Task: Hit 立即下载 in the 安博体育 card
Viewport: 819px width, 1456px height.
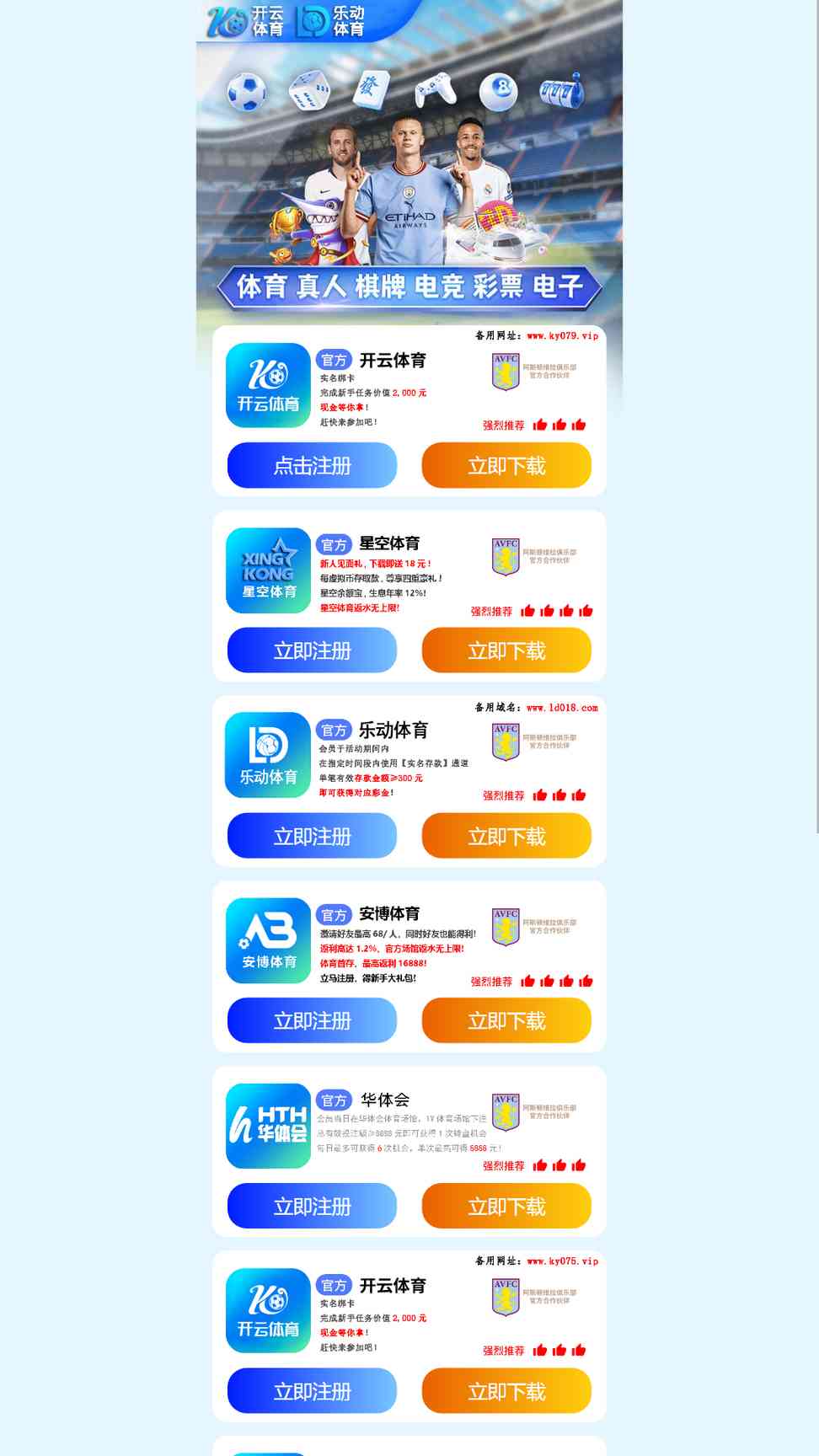Action: (506, 1020)
